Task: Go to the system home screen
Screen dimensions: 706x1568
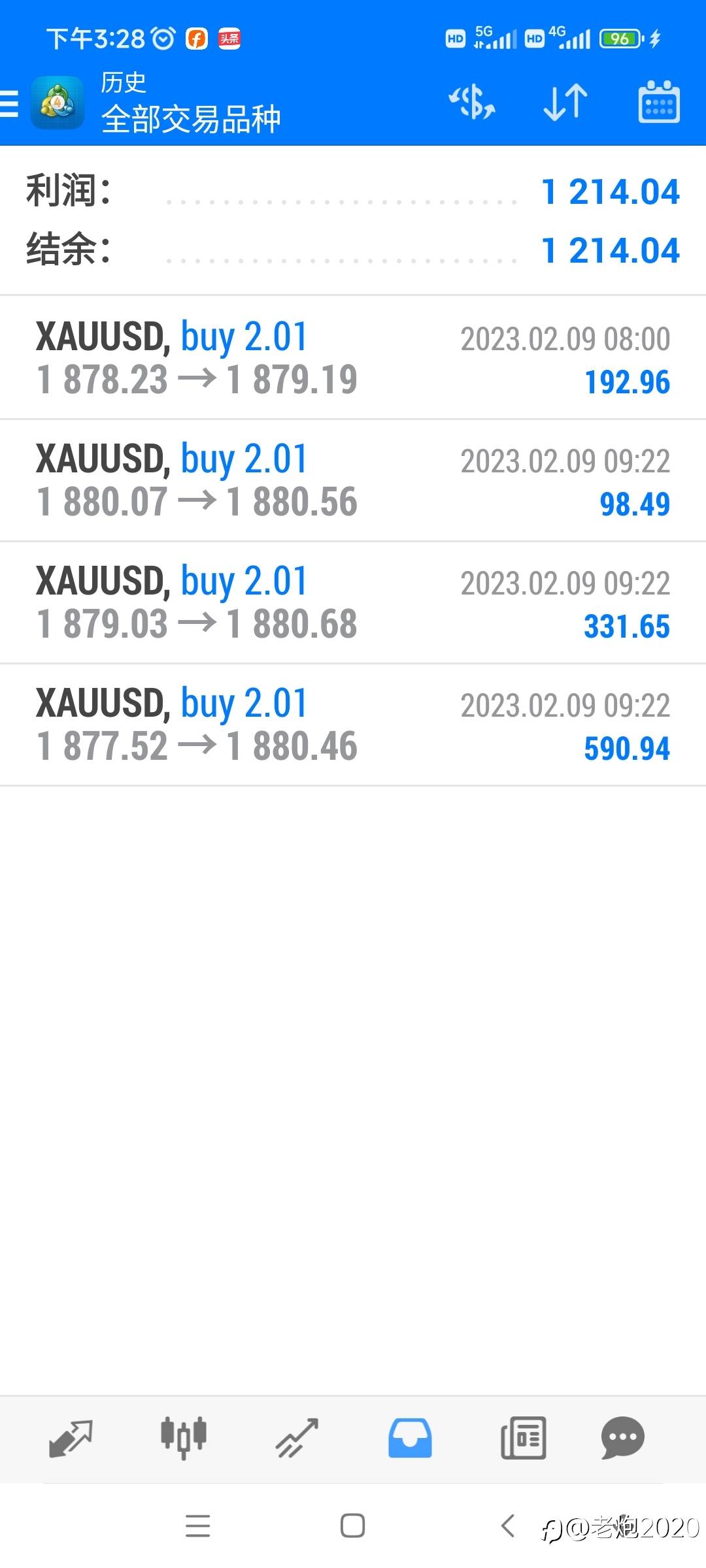Action: point(352,1526)
